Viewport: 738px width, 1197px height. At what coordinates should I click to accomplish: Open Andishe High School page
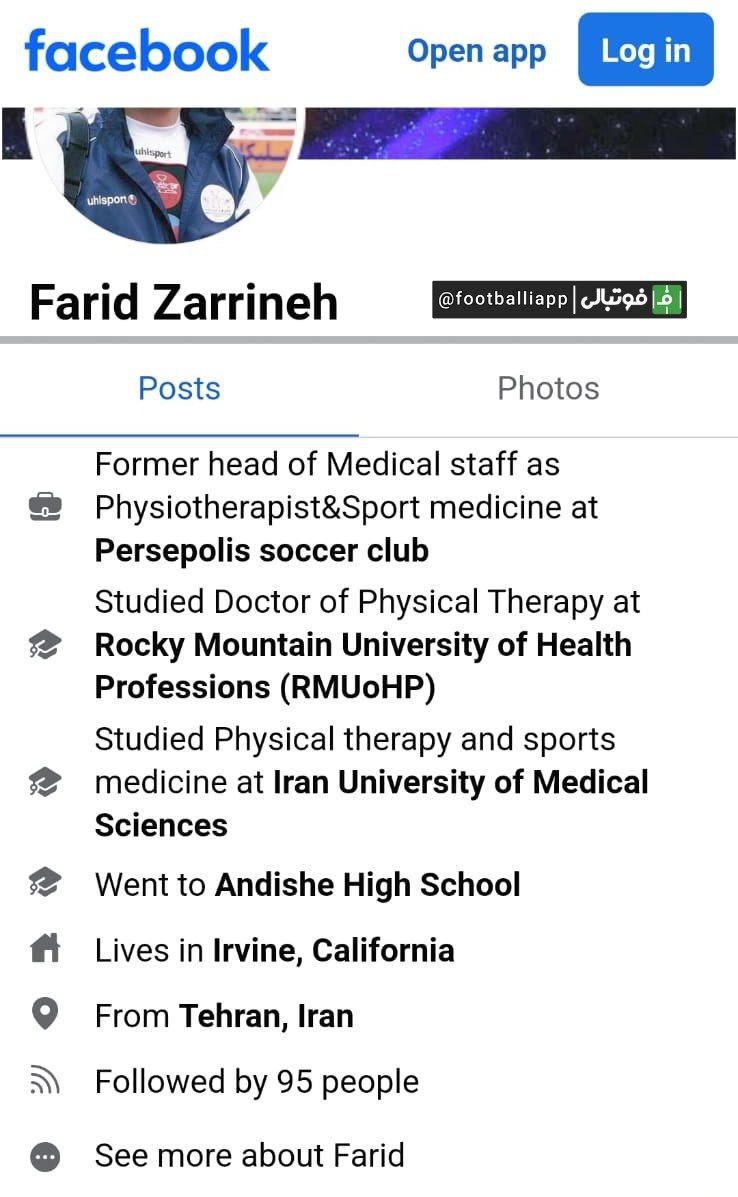368,885
